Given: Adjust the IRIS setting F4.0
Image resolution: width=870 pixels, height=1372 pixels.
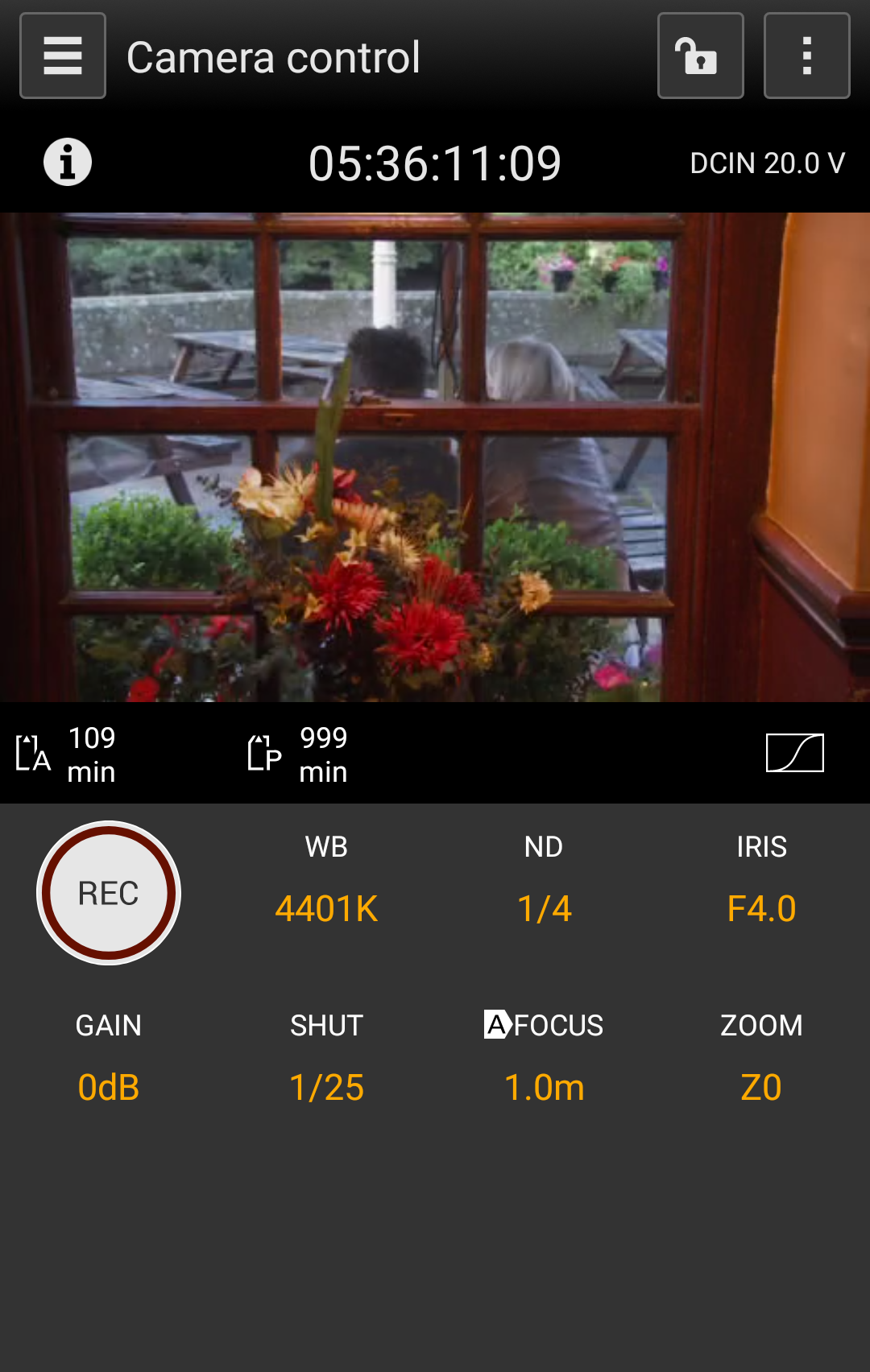Looking at the screenshot, I should (x=761, y=908).
